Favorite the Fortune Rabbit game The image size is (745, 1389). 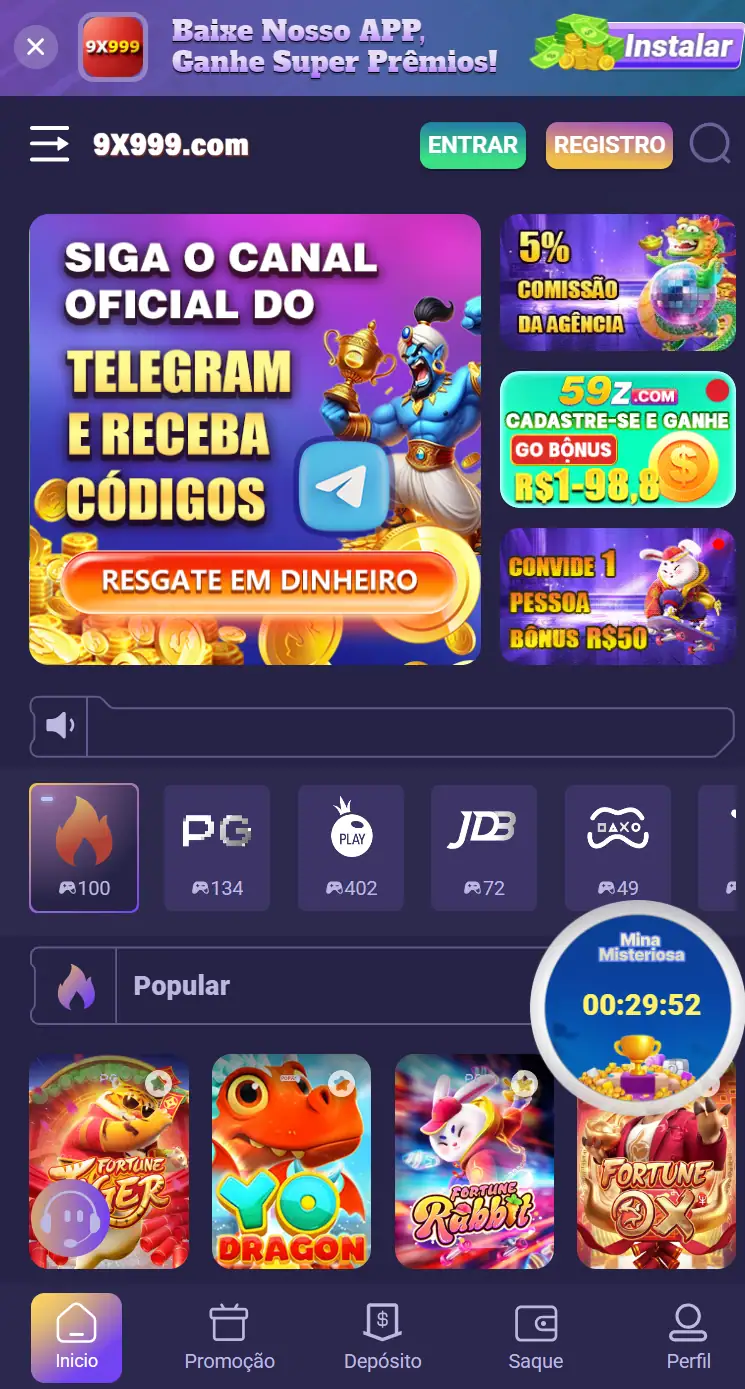525,1082
